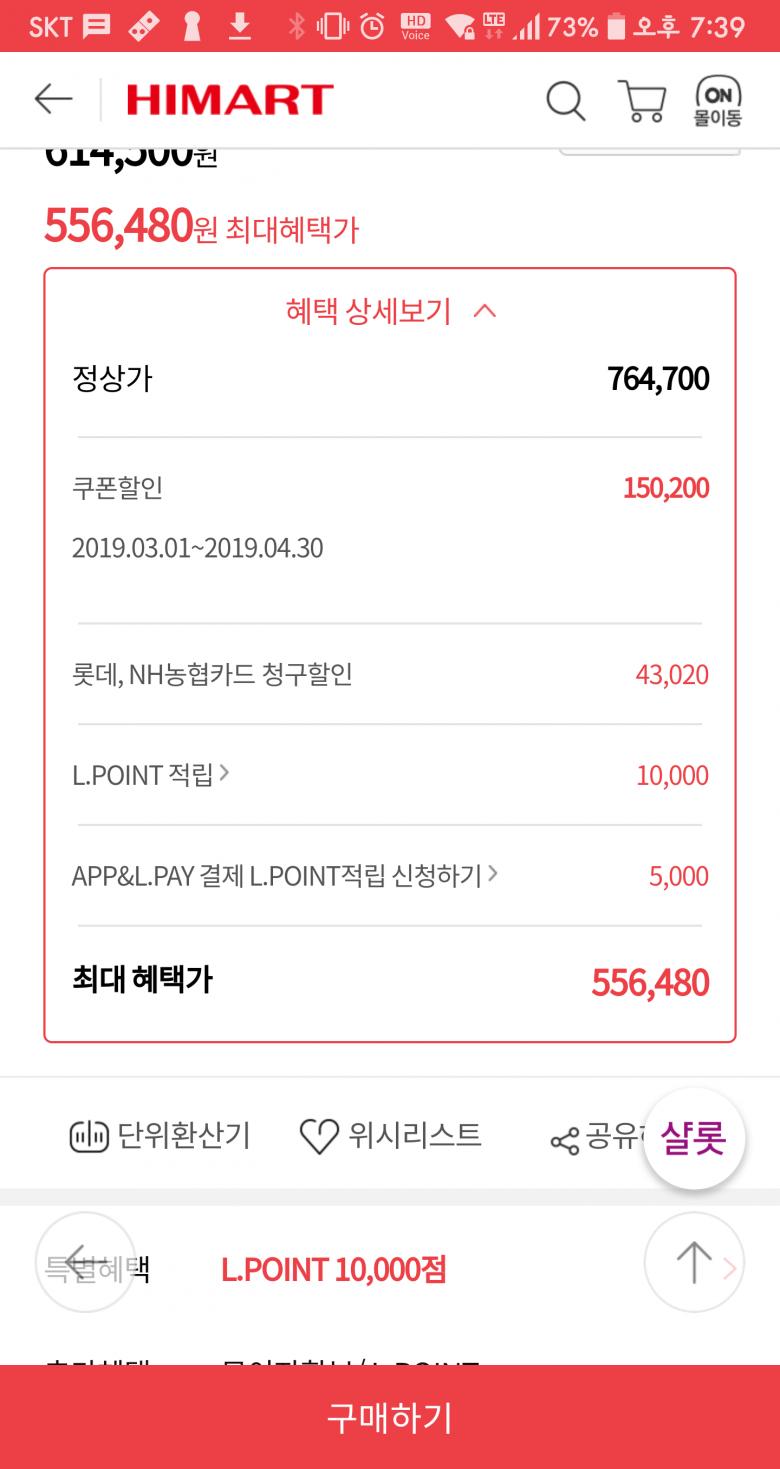Open the search icon
Screen dimensions: 780x1469
pos(565,100)
